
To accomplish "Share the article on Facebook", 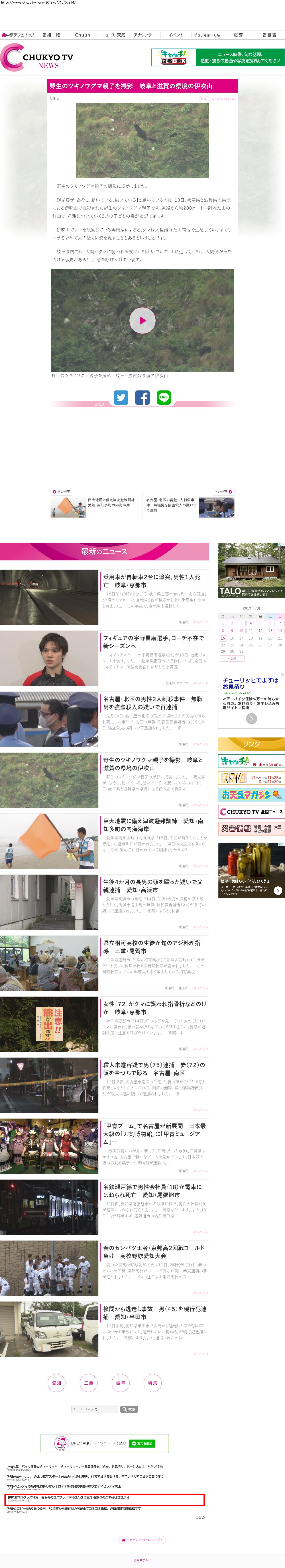I will tap(142, 398).
